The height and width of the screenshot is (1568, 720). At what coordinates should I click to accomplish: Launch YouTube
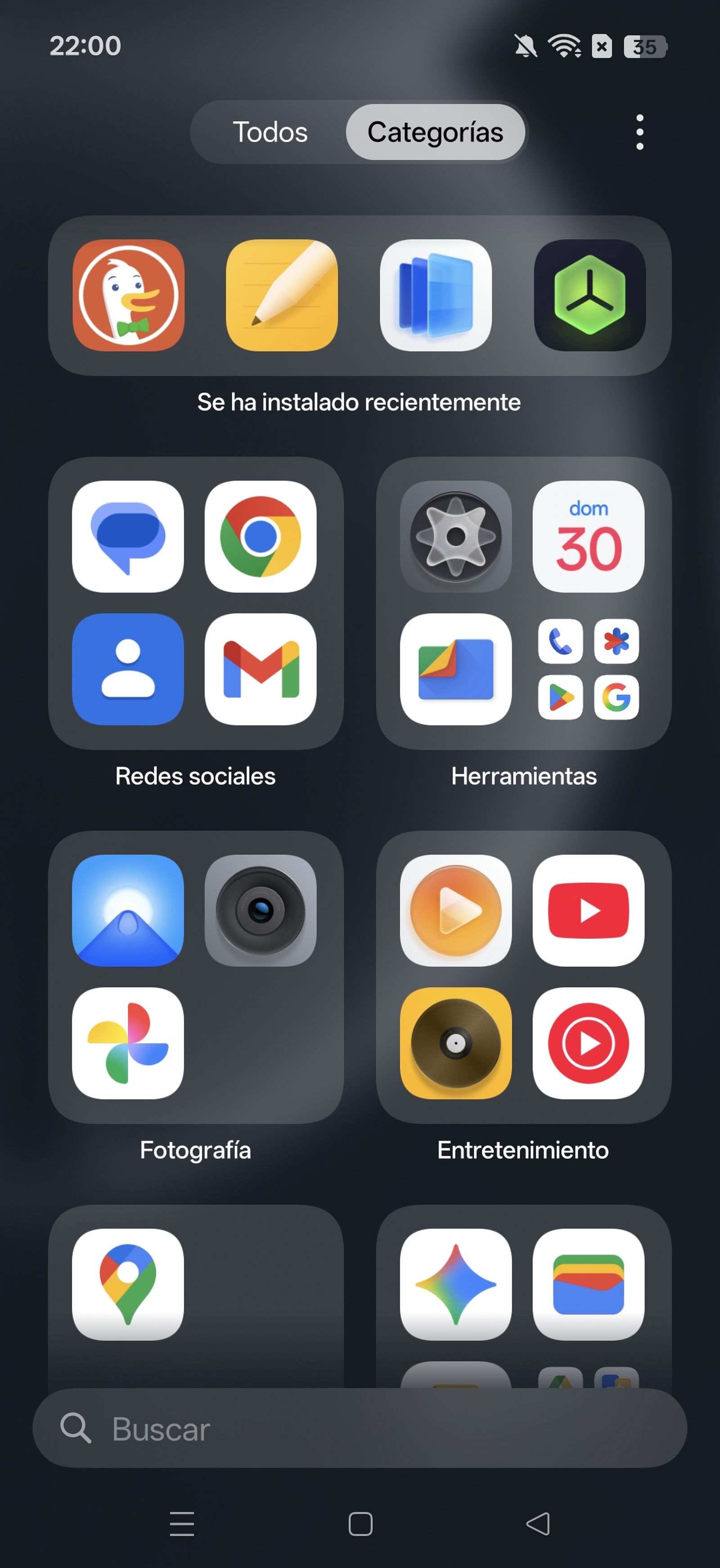pyautogui.click(x=589, y=910)
